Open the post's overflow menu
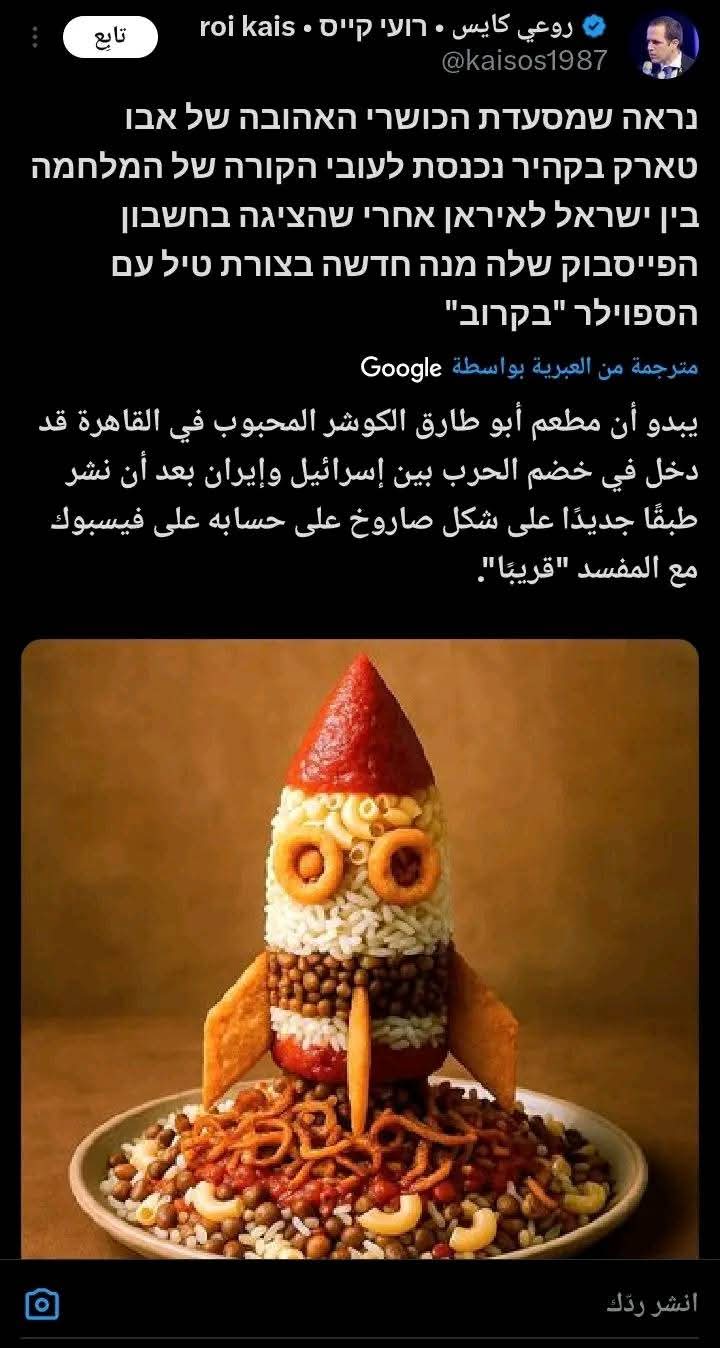The width and height of the screenshot is (720, 1348). tap(34, 38)
